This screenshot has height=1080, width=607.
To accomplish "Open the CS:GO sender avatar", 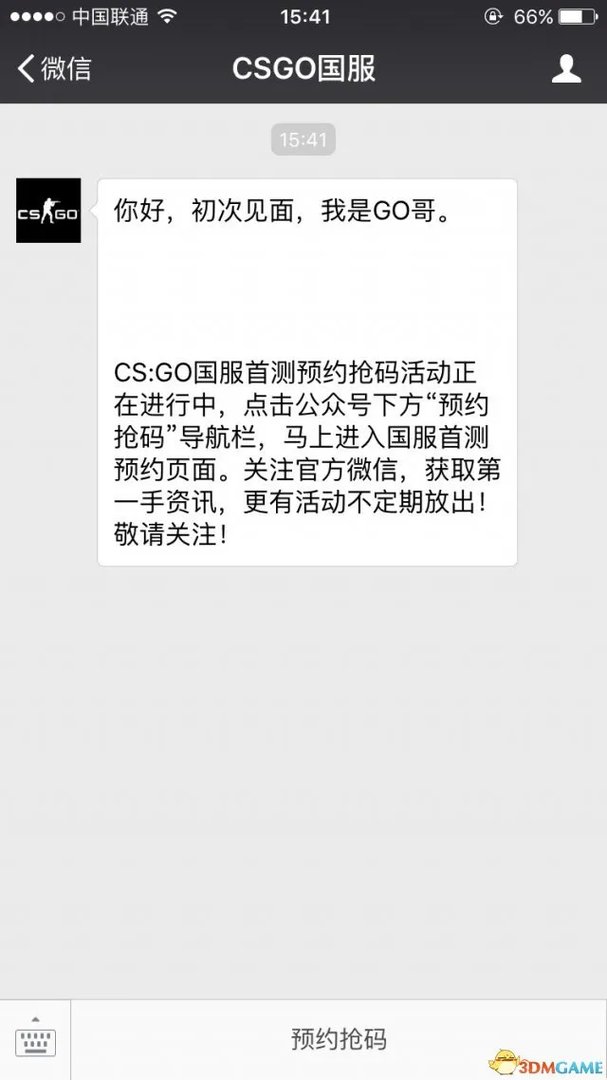I will click(x=48, y=211).
